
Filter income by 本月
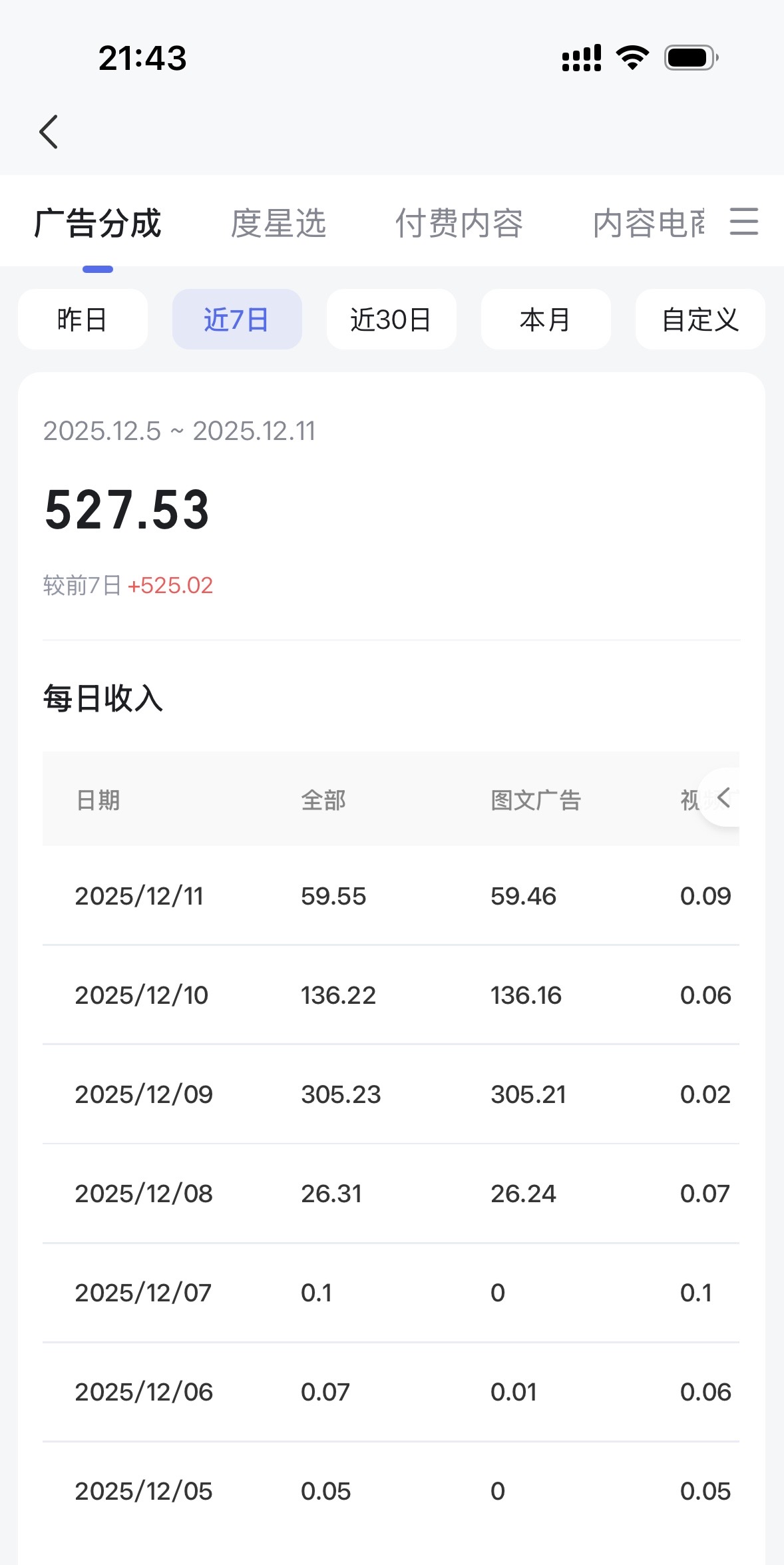(x=546, y=320)
